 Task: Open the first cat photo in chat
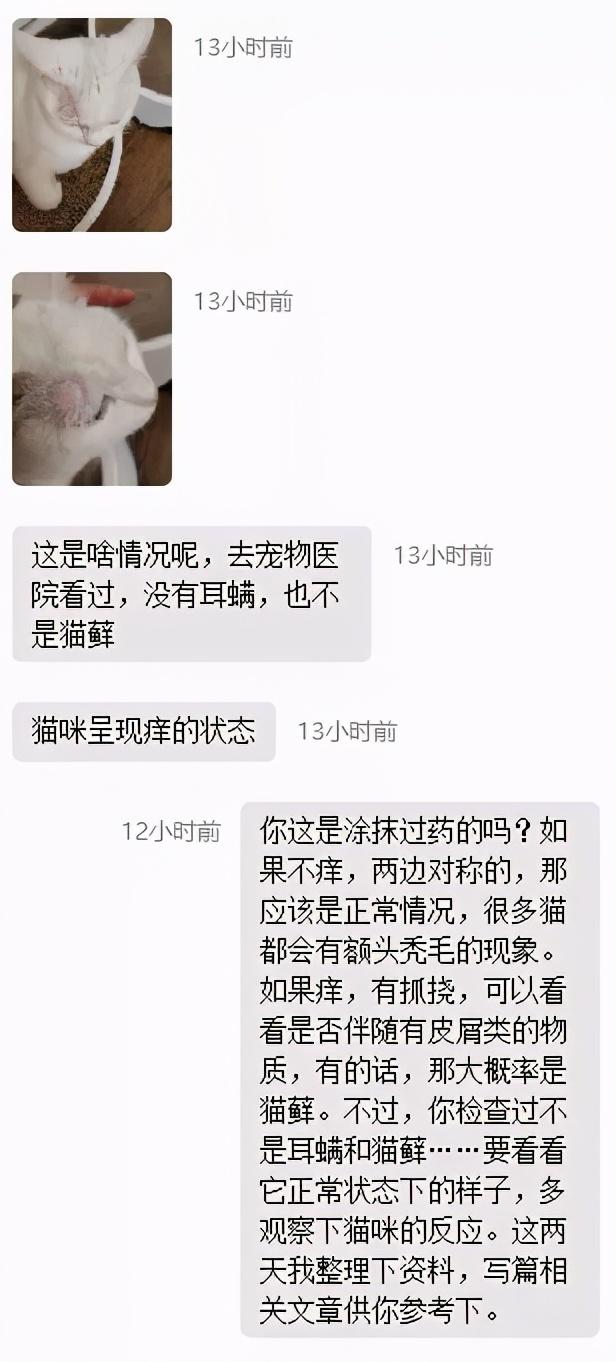92,125
